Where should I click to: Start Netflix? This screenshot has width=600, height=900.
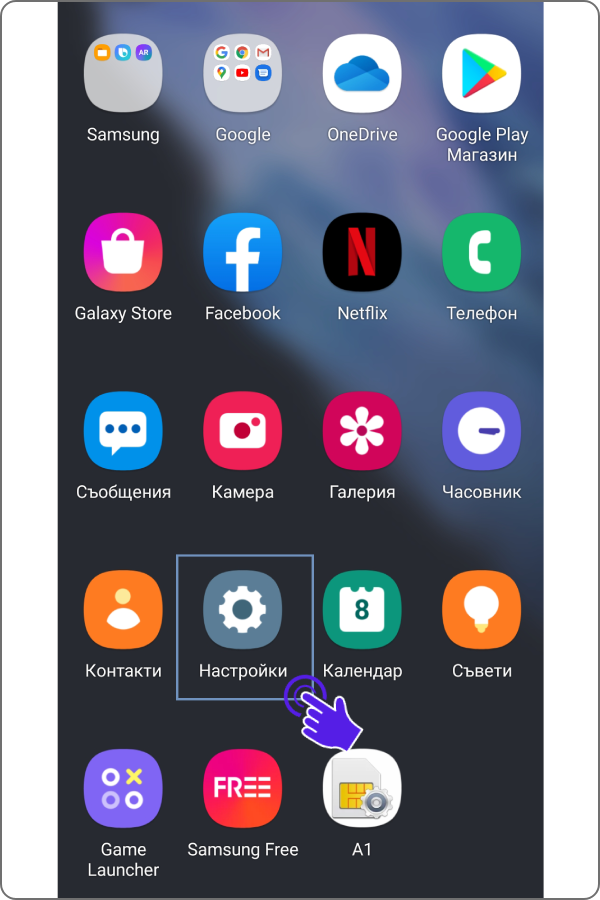coord(362,253)
